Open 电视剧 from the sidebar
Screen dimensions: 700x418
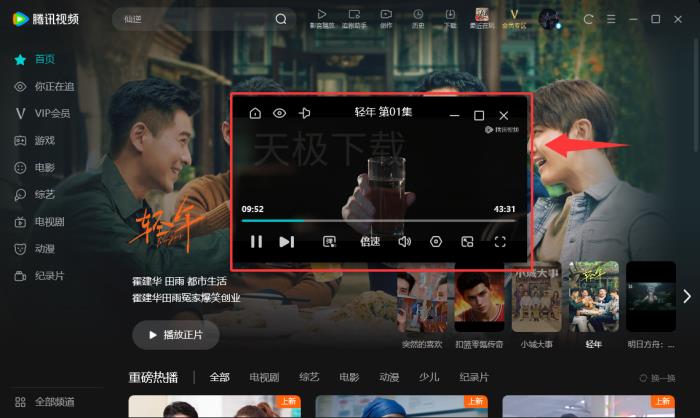[48, 222]
